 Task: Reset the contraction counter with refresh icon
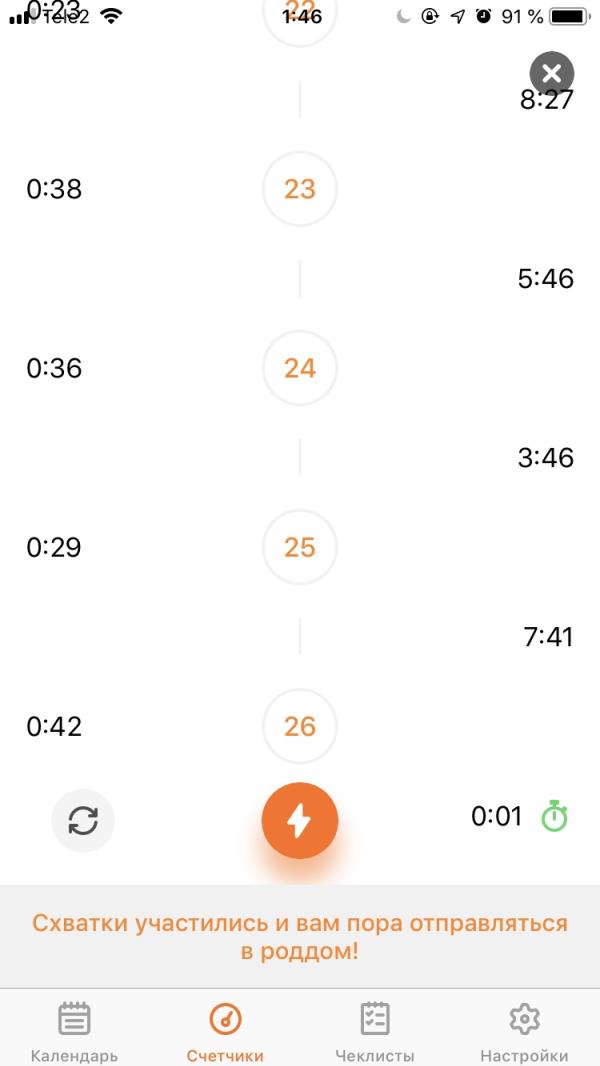(x=83, y=821)
